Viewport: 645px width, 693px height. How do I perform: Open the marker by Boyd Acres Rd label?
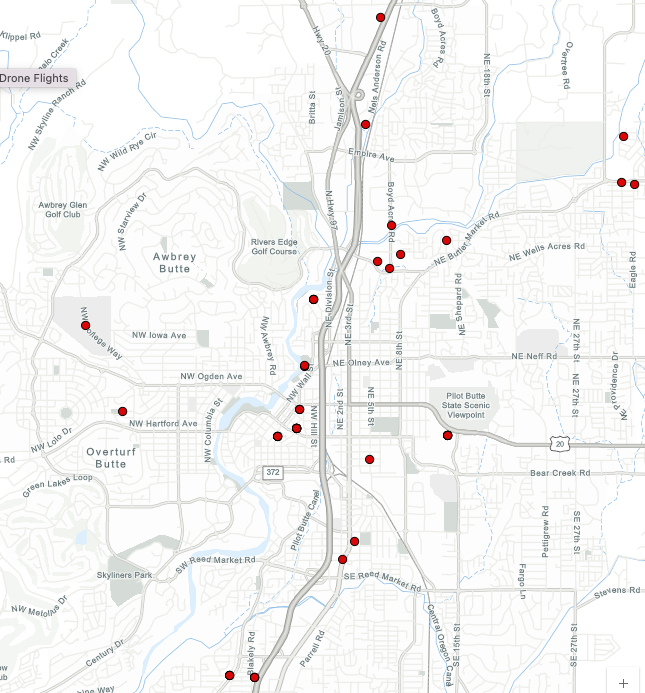tap(392, 225)
